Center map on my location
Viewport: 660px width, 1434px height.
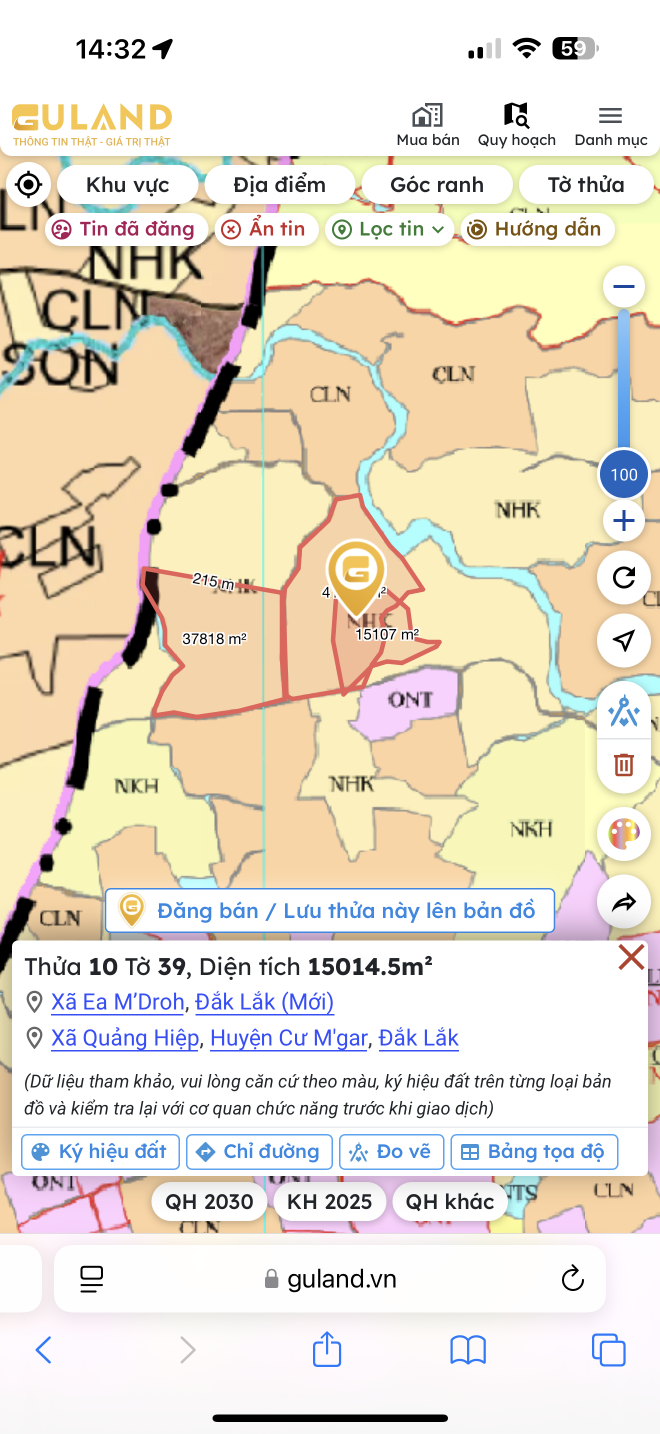[28, 185]
